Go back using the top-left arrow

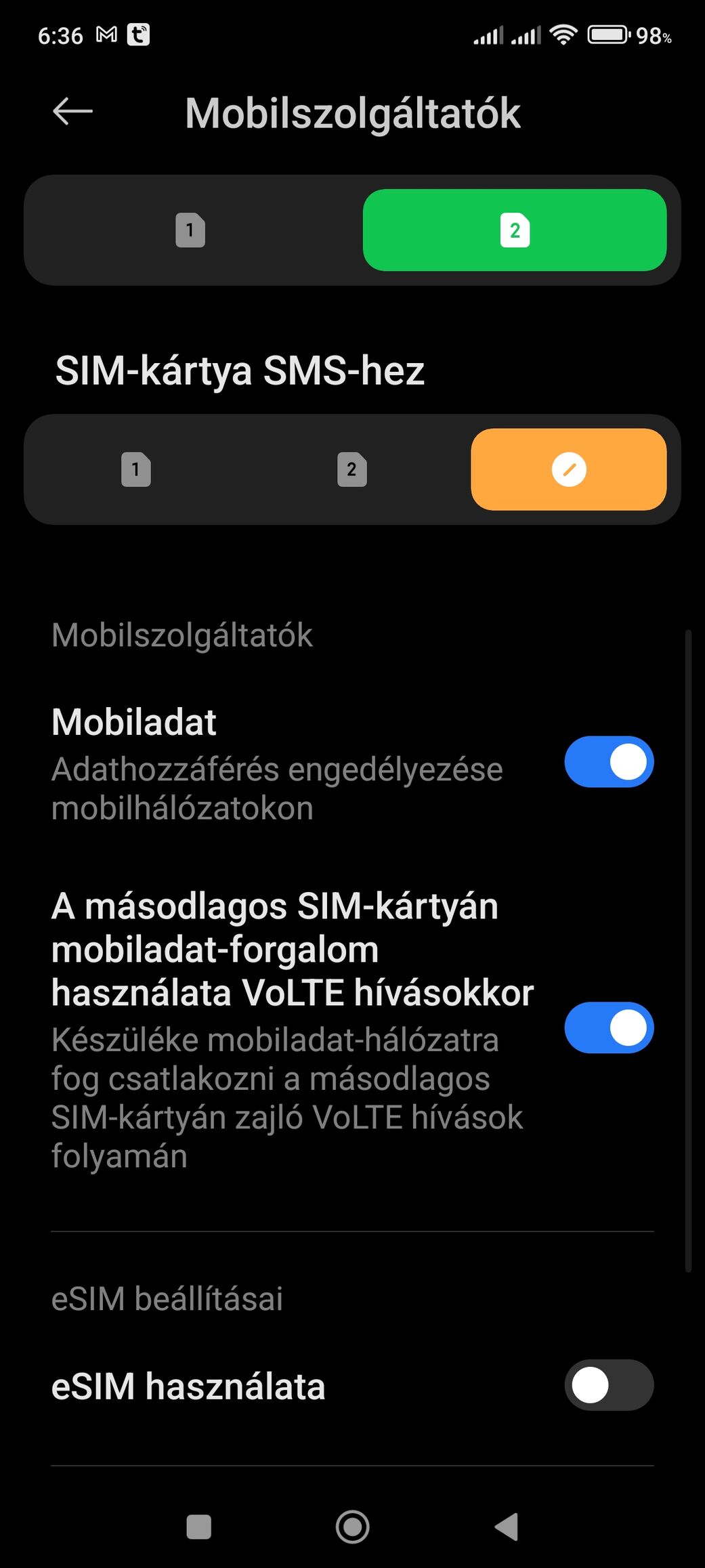point(72,112)
